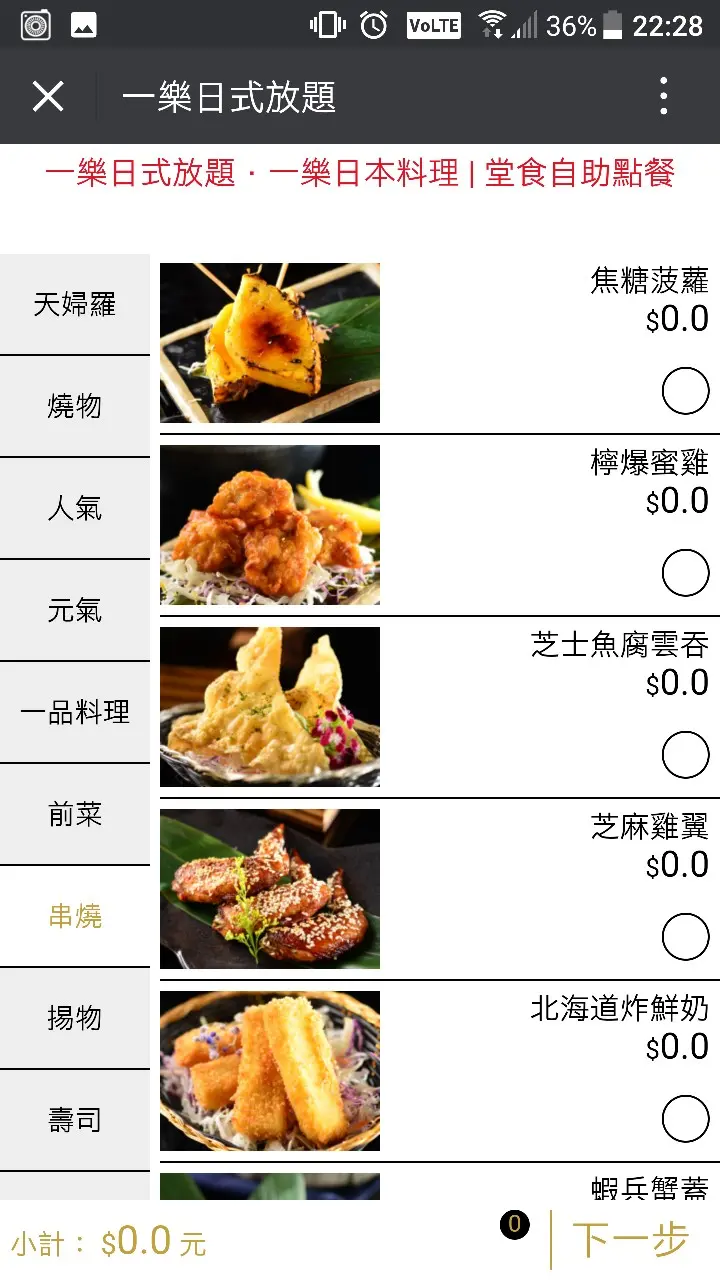
Task: Switch to the 燒物 category
Action: pos(75,406)
